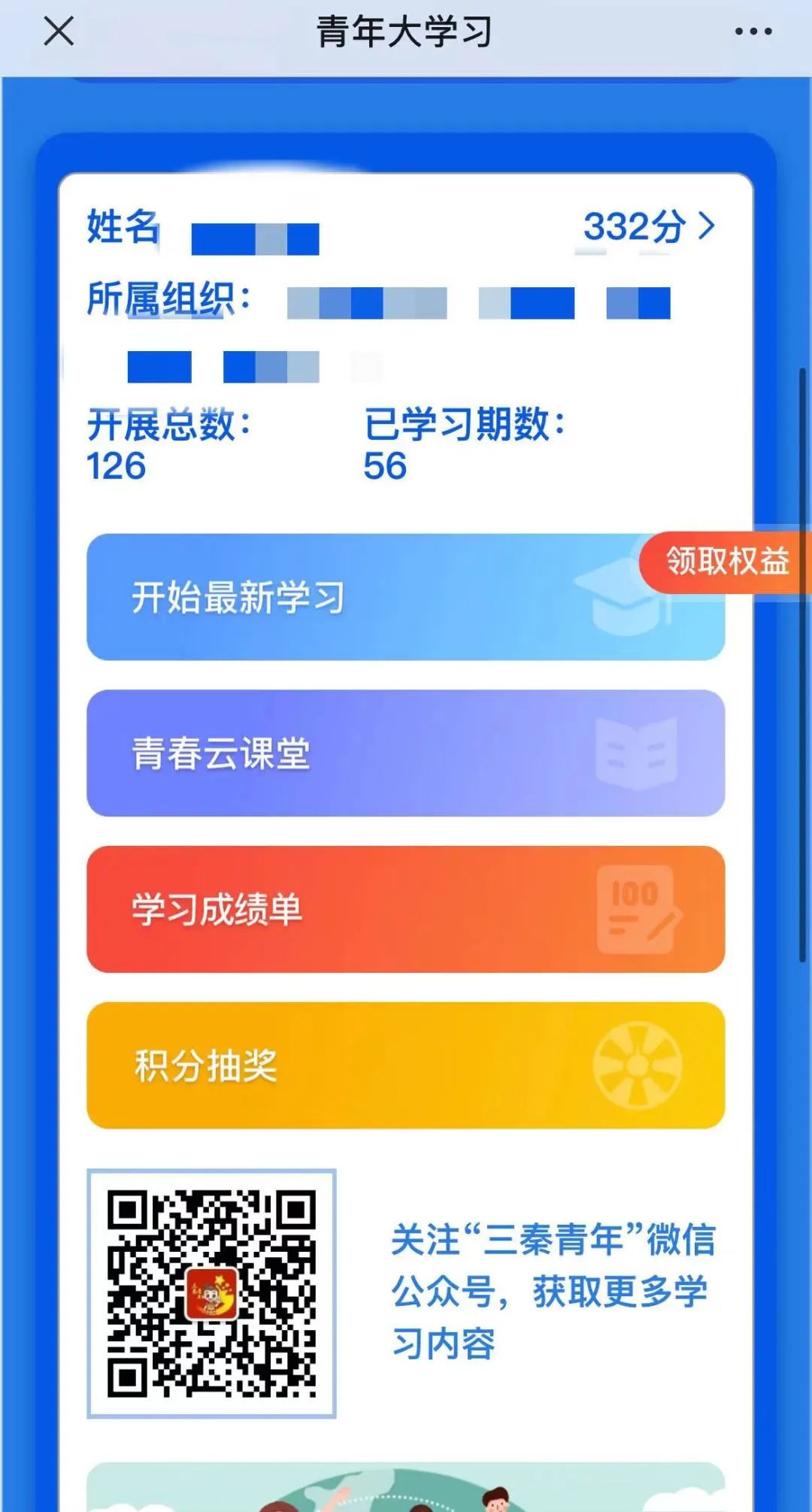This screenshot has width=812, height=1512.
Task: Open 青春云课堂
Action: pyautogui.click(x=405, y=753)
